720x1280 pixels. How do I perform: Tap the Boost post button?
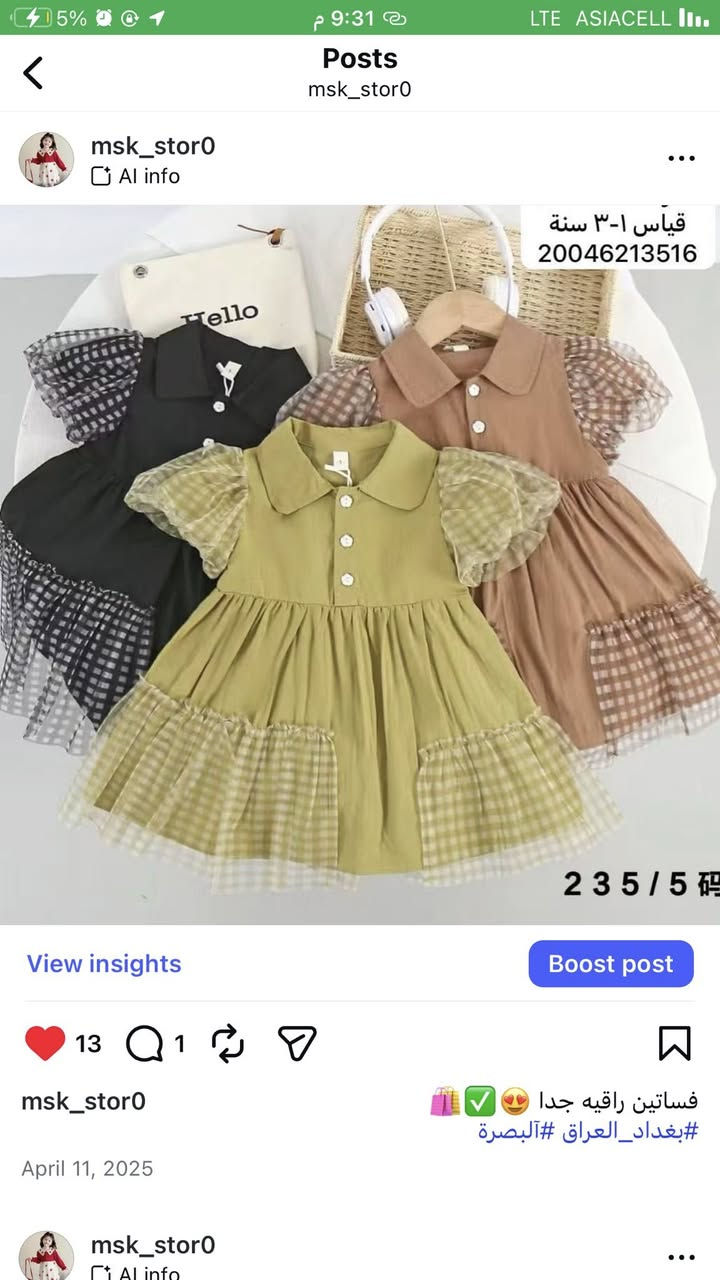click(610, 964)
